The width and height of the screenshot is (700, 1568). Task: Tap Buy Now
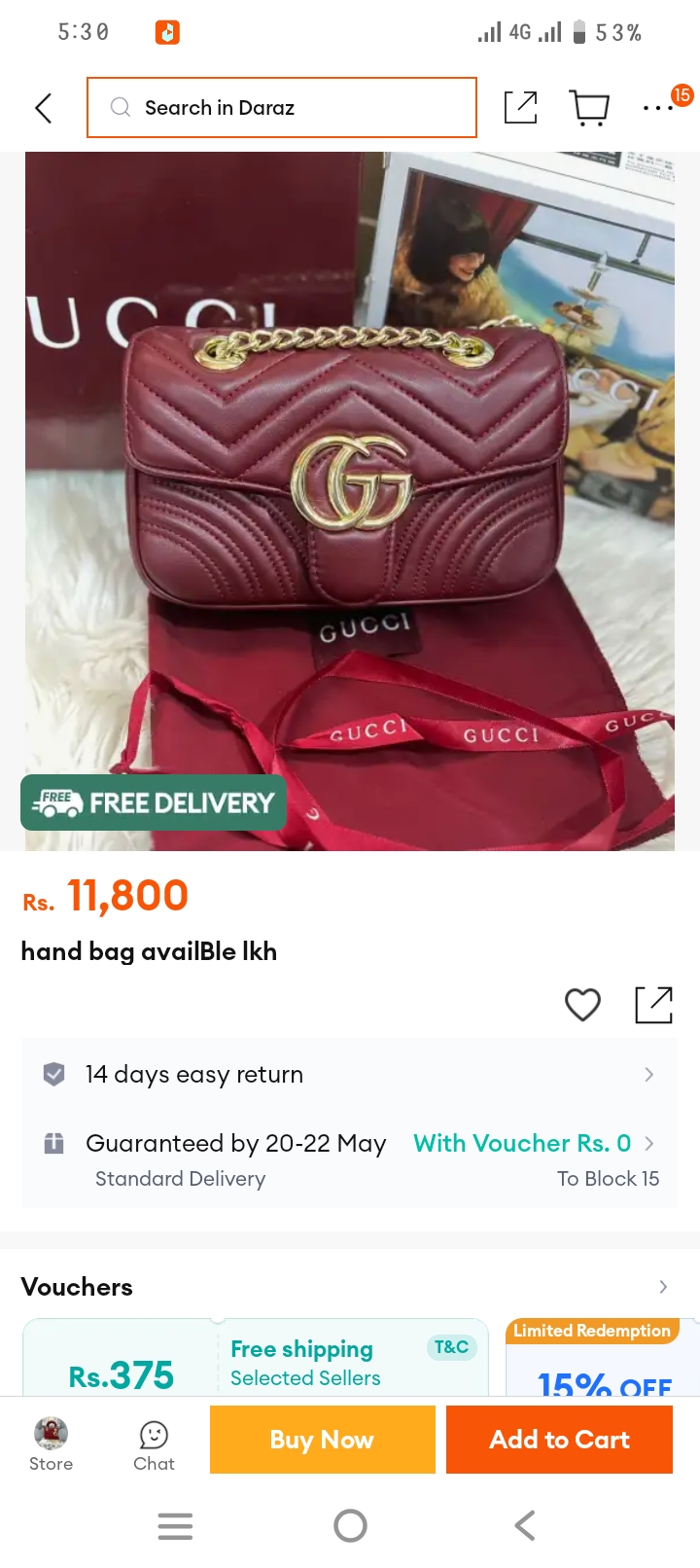point(323,1440)
